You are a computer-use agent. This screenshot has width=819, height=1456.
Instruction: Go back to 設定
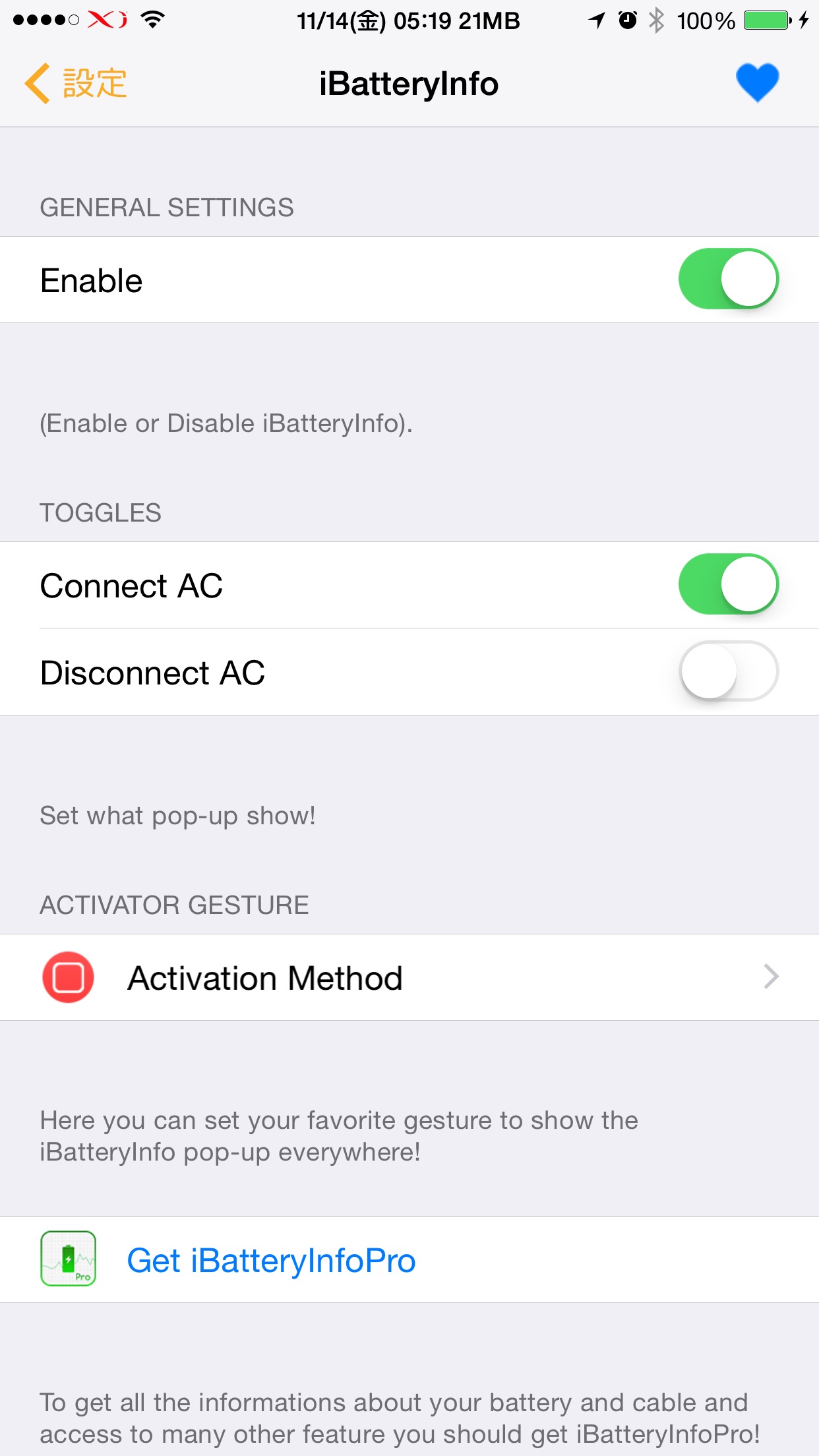pyautogui.click(x=76, y=84)
